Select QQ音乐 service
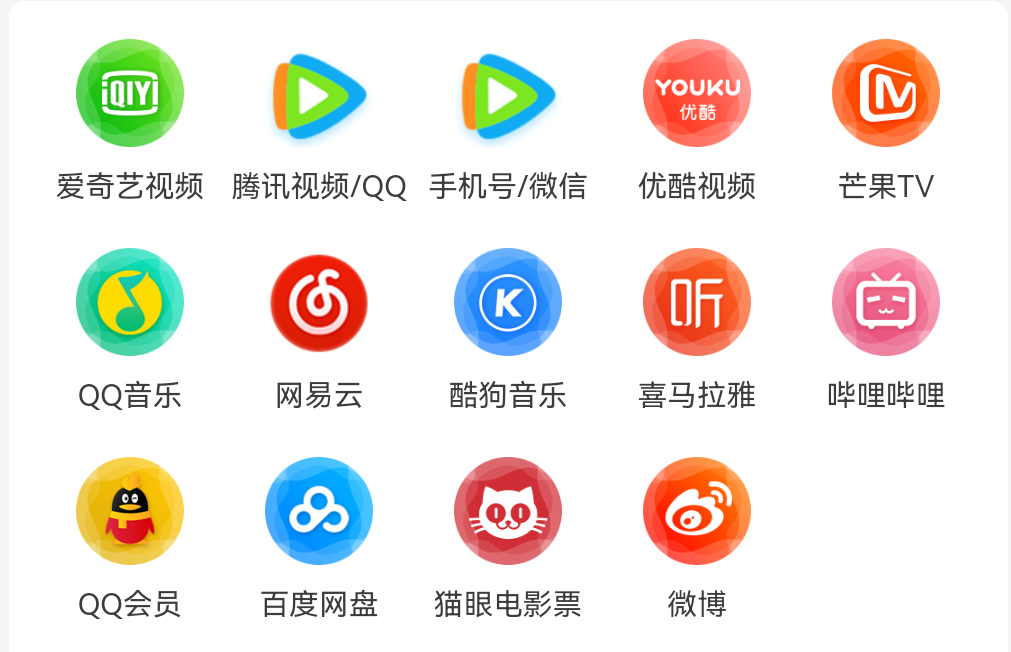The width and height of the screenshot is (1011, 652). coord(130,302)
